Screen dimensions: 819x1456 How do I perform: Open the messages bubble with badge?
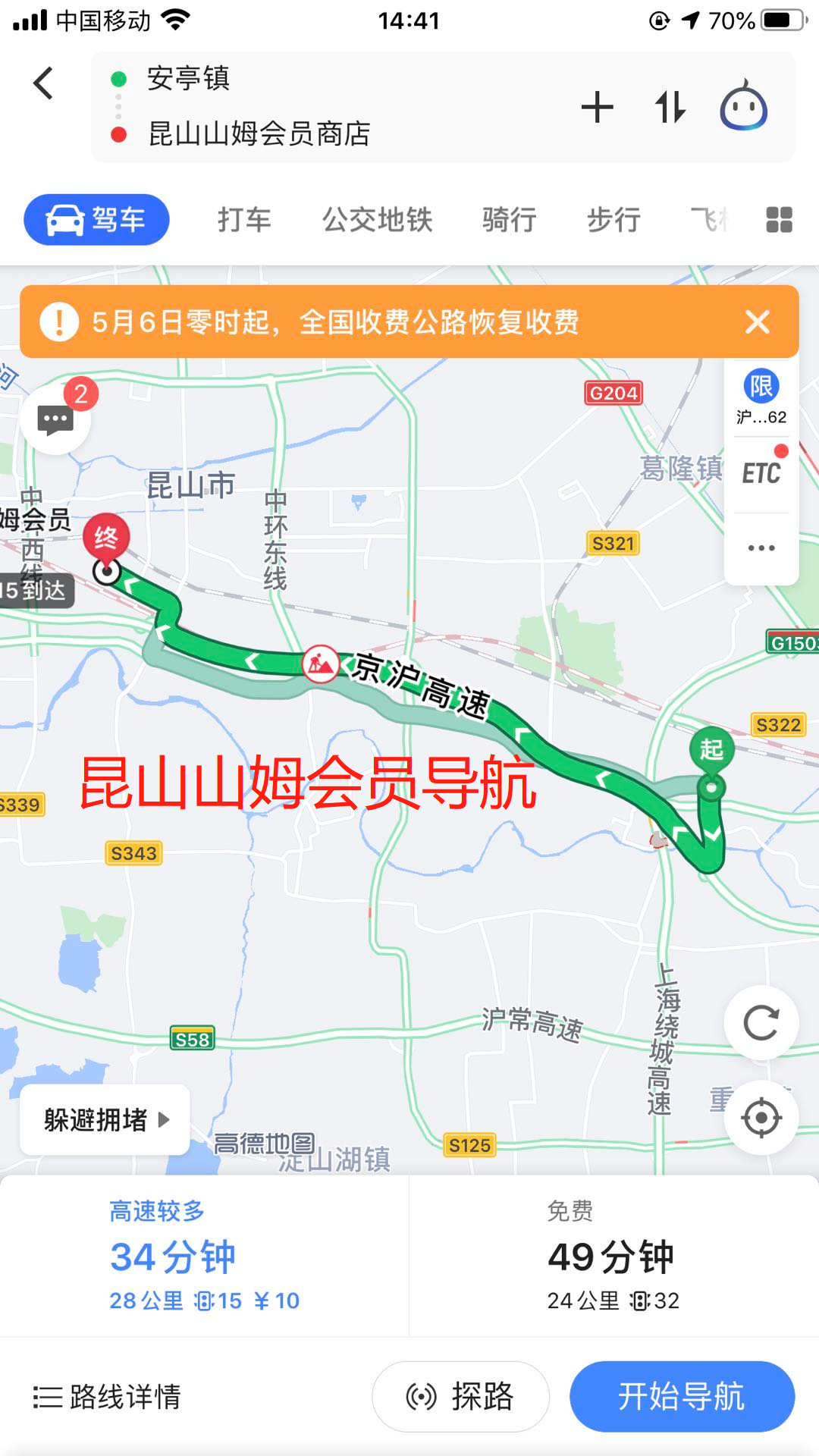[x=55, y=419]
